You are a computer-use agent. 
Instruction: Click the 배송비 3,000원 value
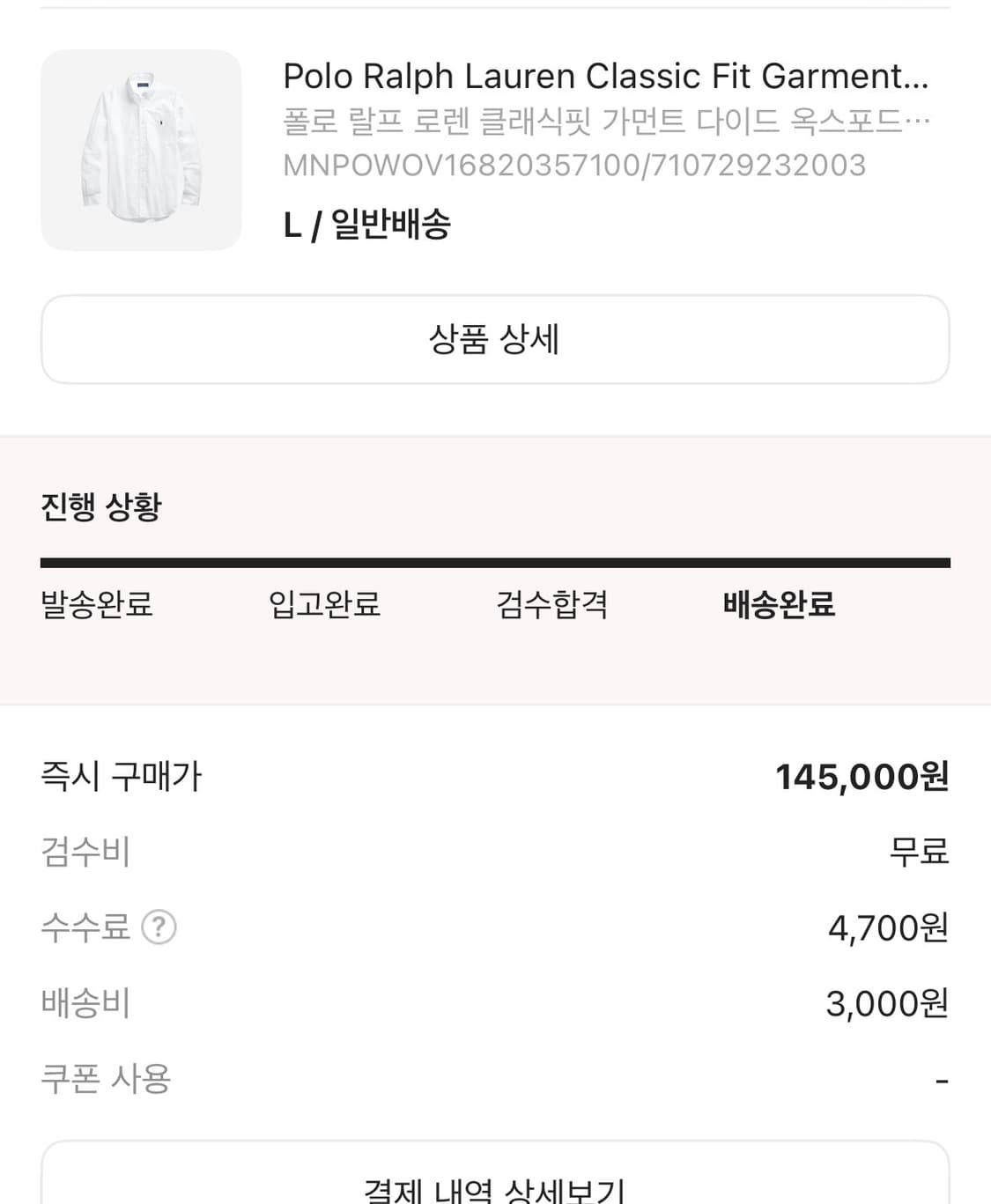tap(884, 1002)
